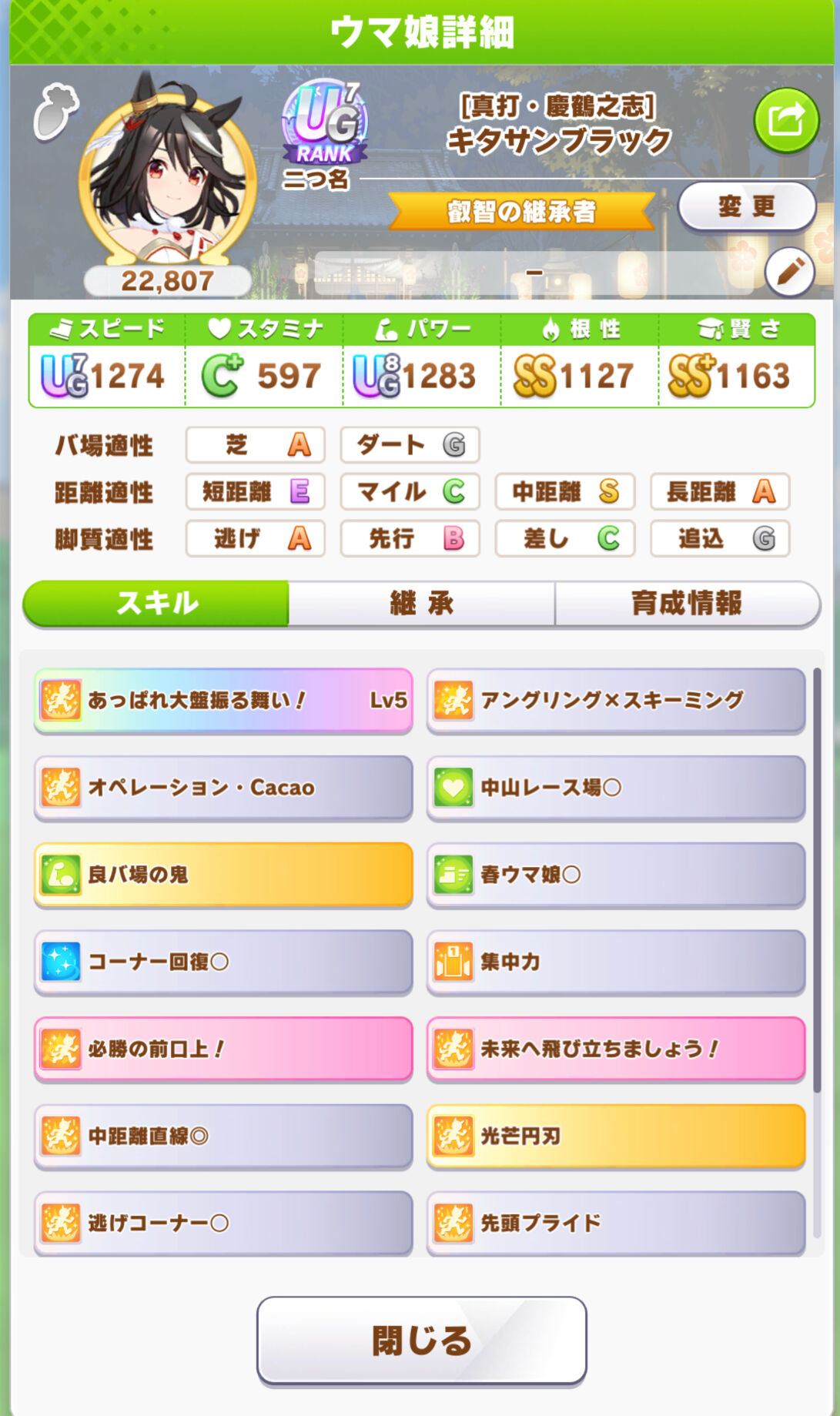The image size is (840, 1416).
Task: Tap the コーナー回復○ skill
Action: coord(223,961)
